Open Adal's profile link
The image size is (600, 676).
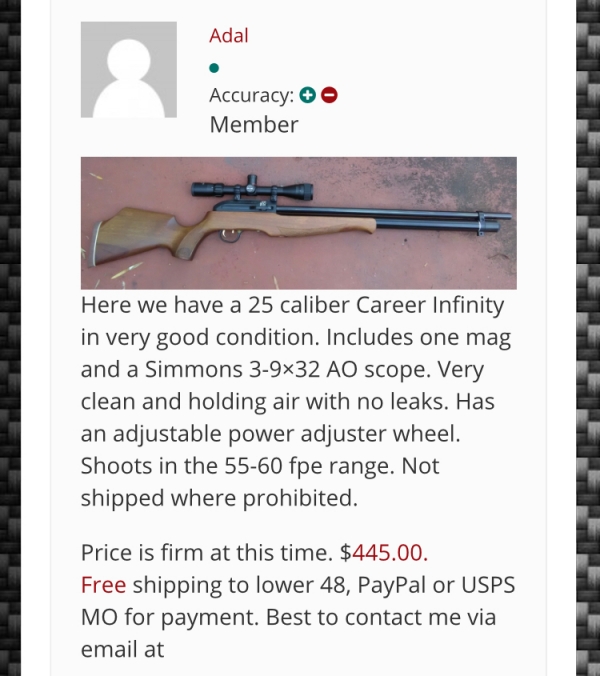click(228, 36)
